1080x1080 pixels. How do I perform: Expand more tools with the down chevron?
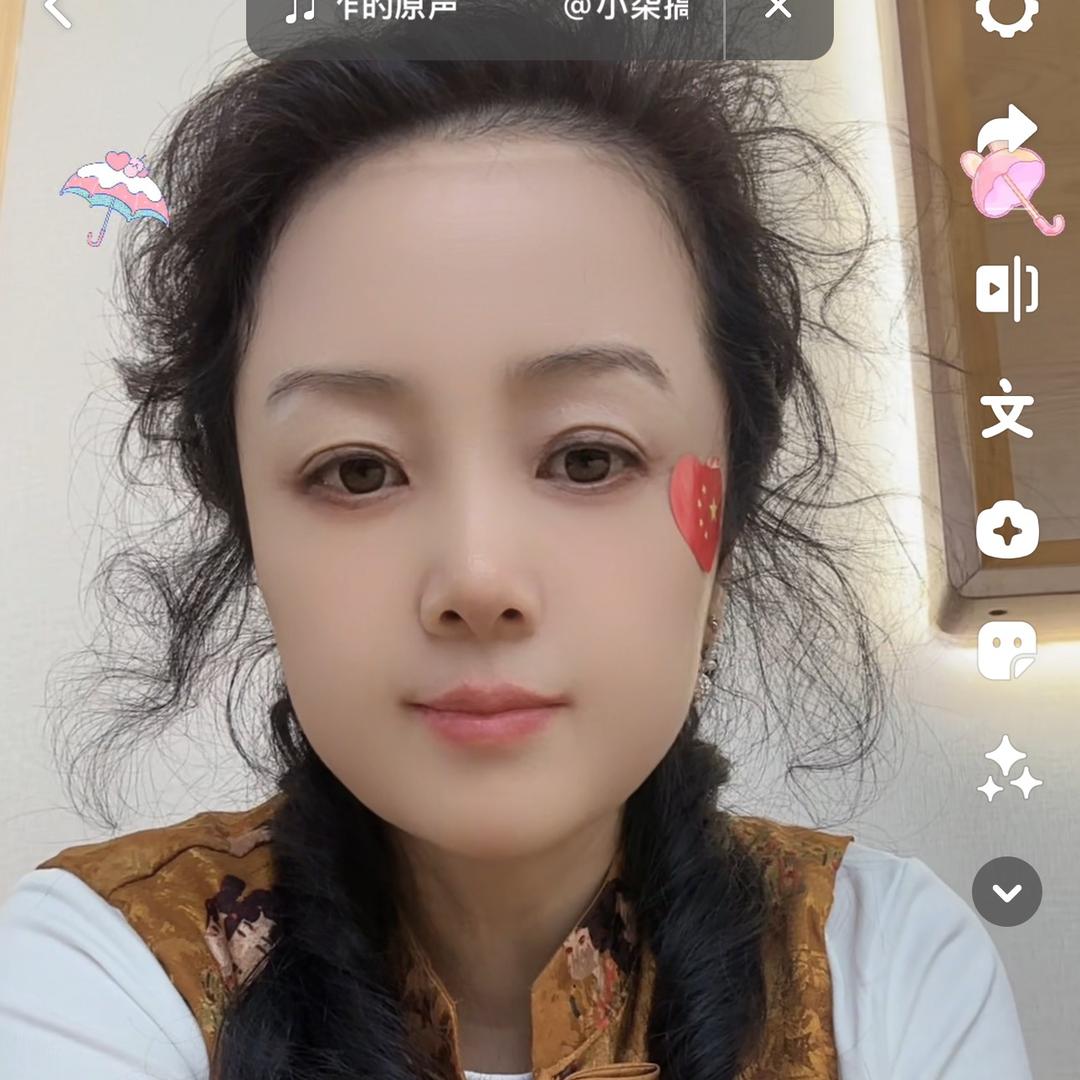(x=1006, y=891)
